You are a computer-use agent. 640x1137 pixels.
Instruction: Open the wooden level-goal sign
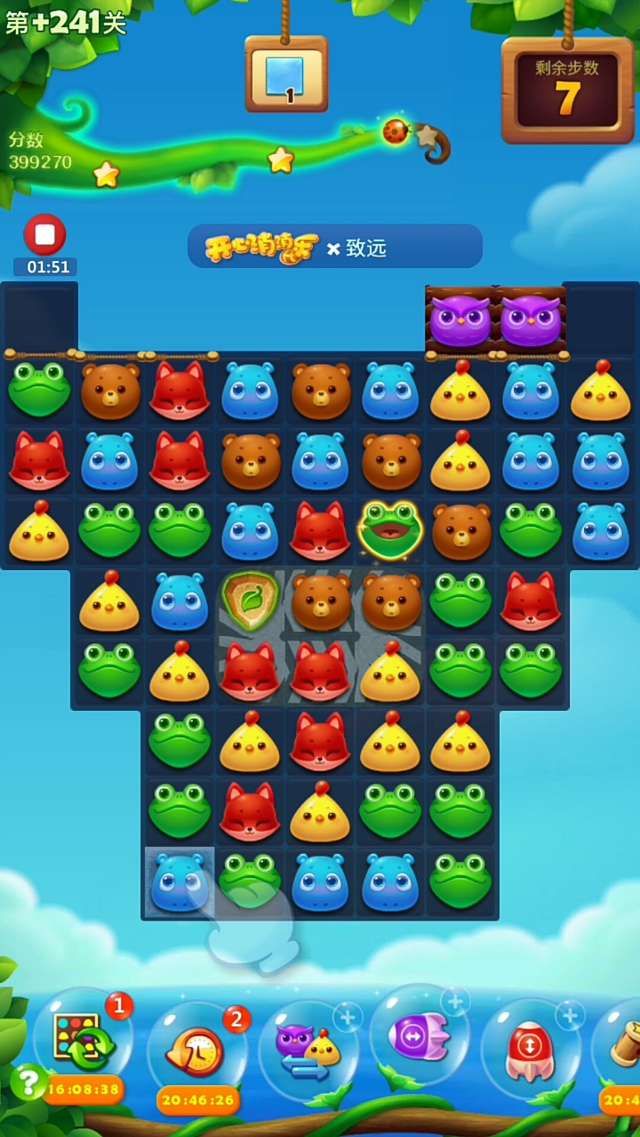click(287, 75)
